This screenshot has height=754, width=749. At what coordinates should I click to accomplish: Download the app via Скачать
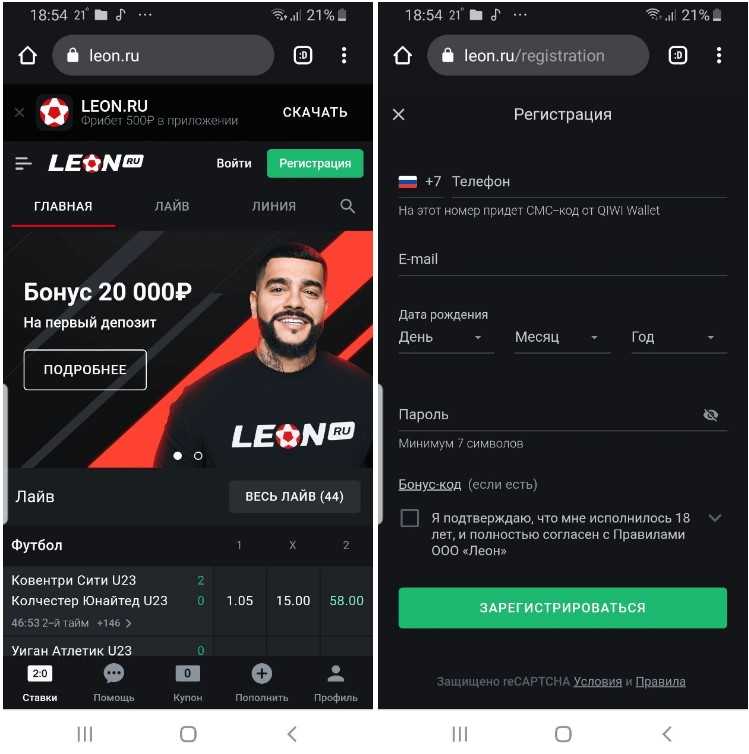315,112
